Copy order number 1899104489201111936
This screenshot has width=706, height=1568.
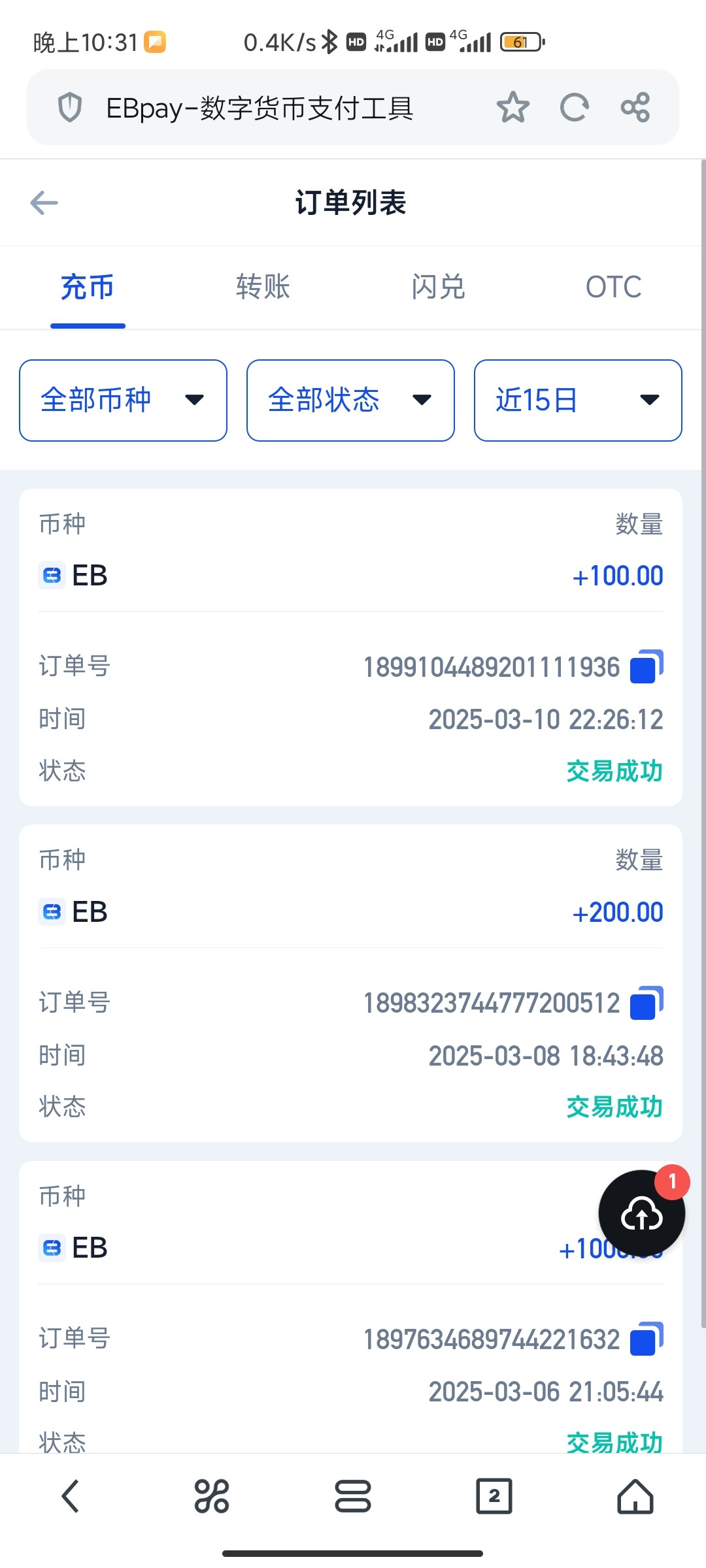coord(647,667)
